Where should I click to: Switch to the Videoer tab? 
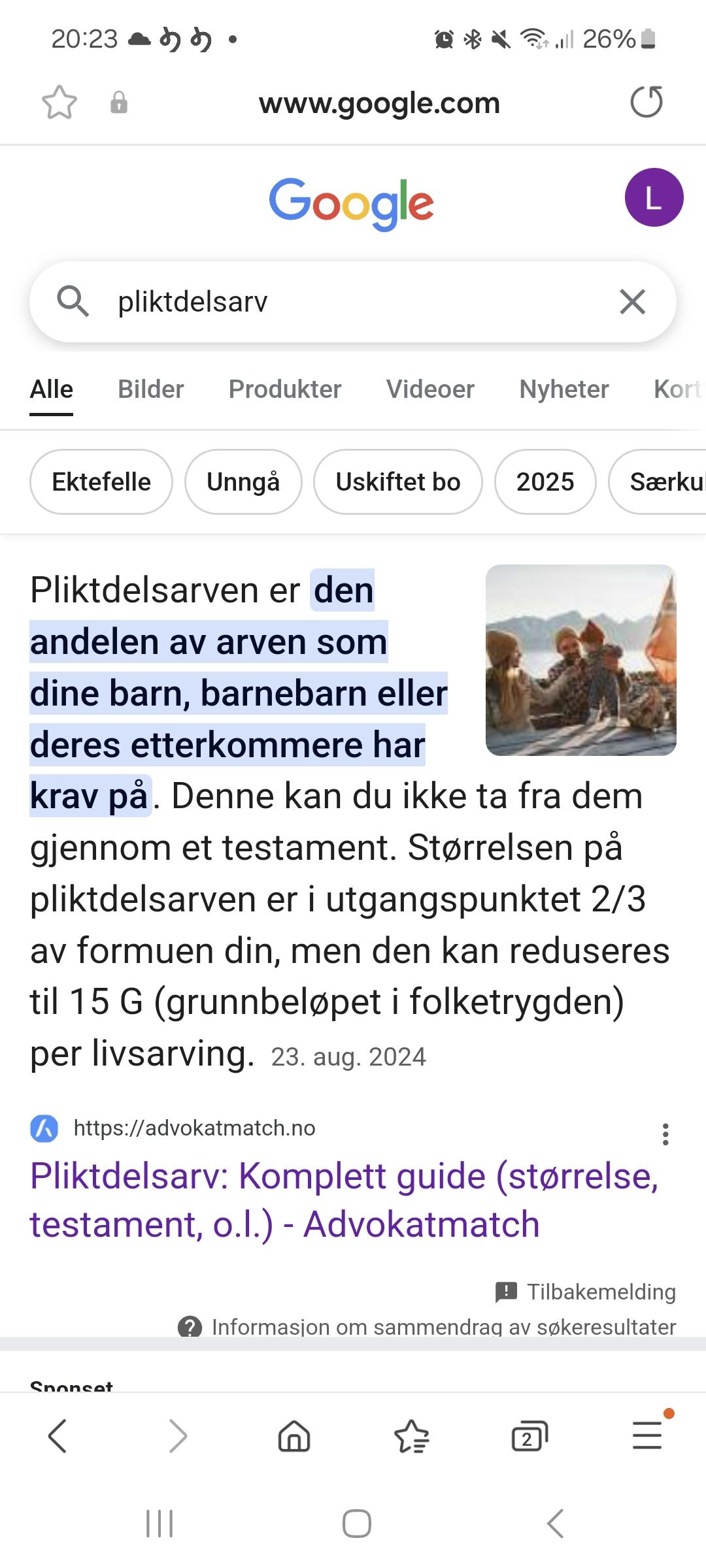coord(430,389)
